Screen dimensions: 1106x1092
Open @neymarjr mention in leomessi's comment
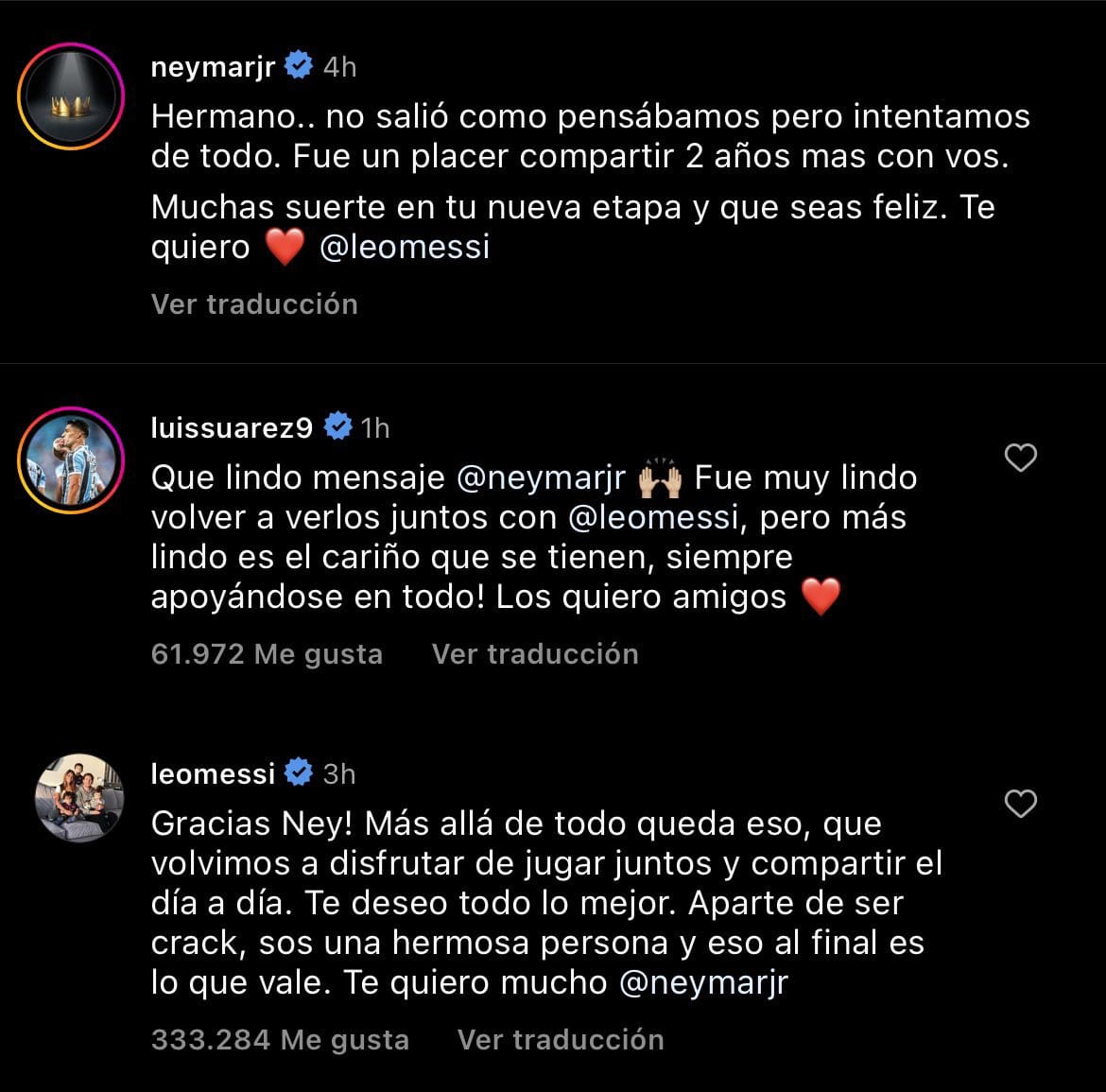click(702, 982)
